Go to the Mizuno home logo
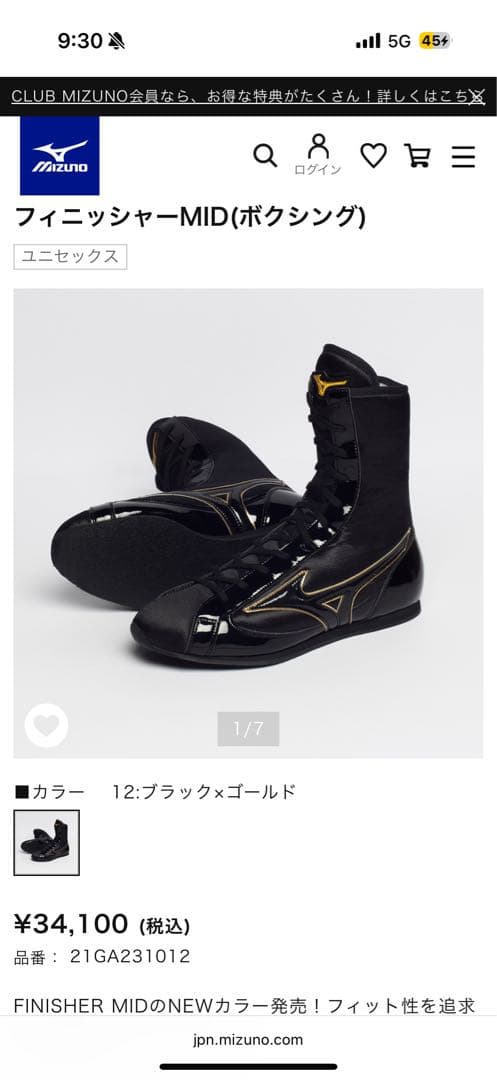Viewport: 497px width, 1080px height. [59, 156]
